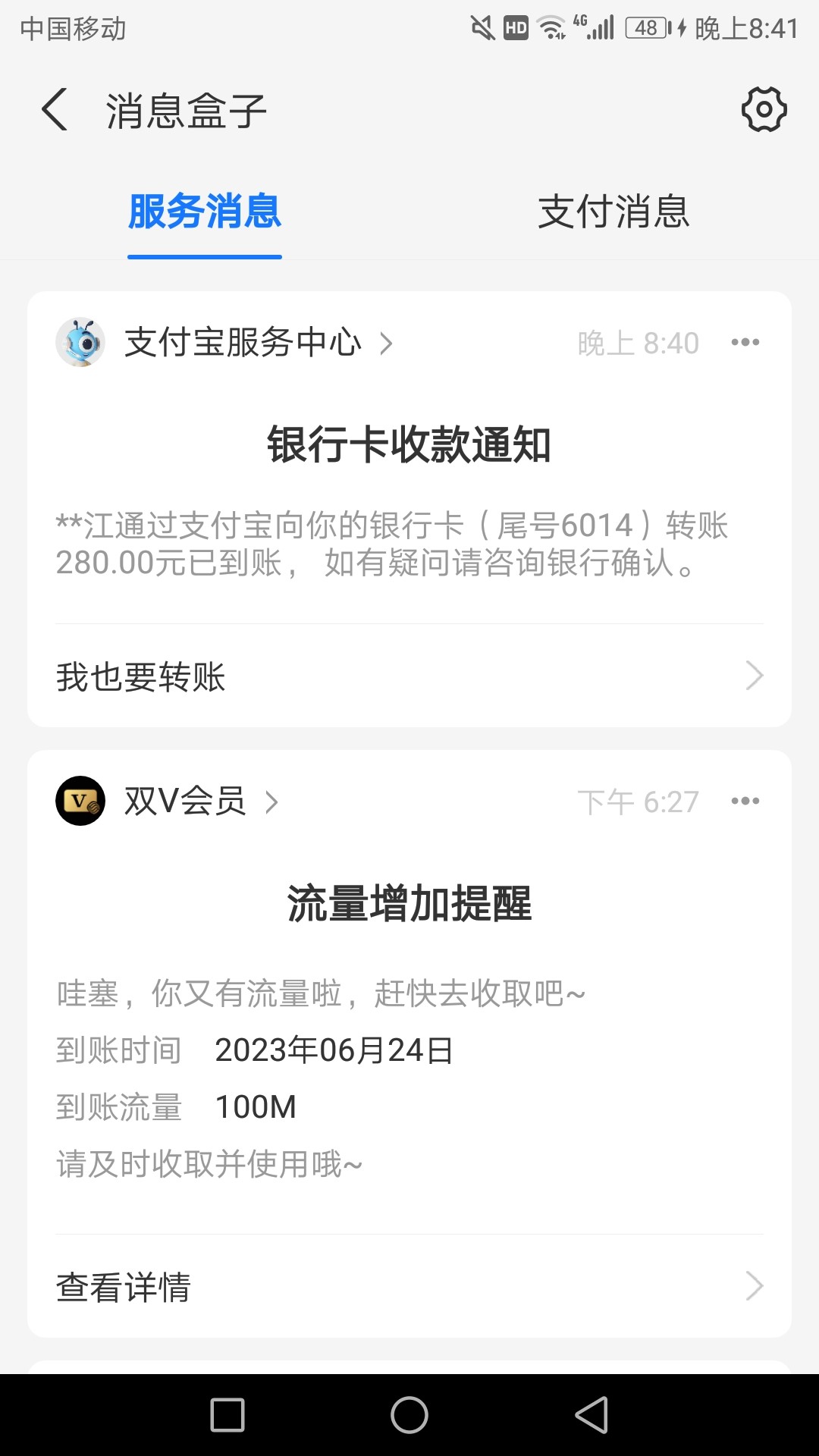Open system recent apps
819x1456 pixels.
tap(227, 1415)
